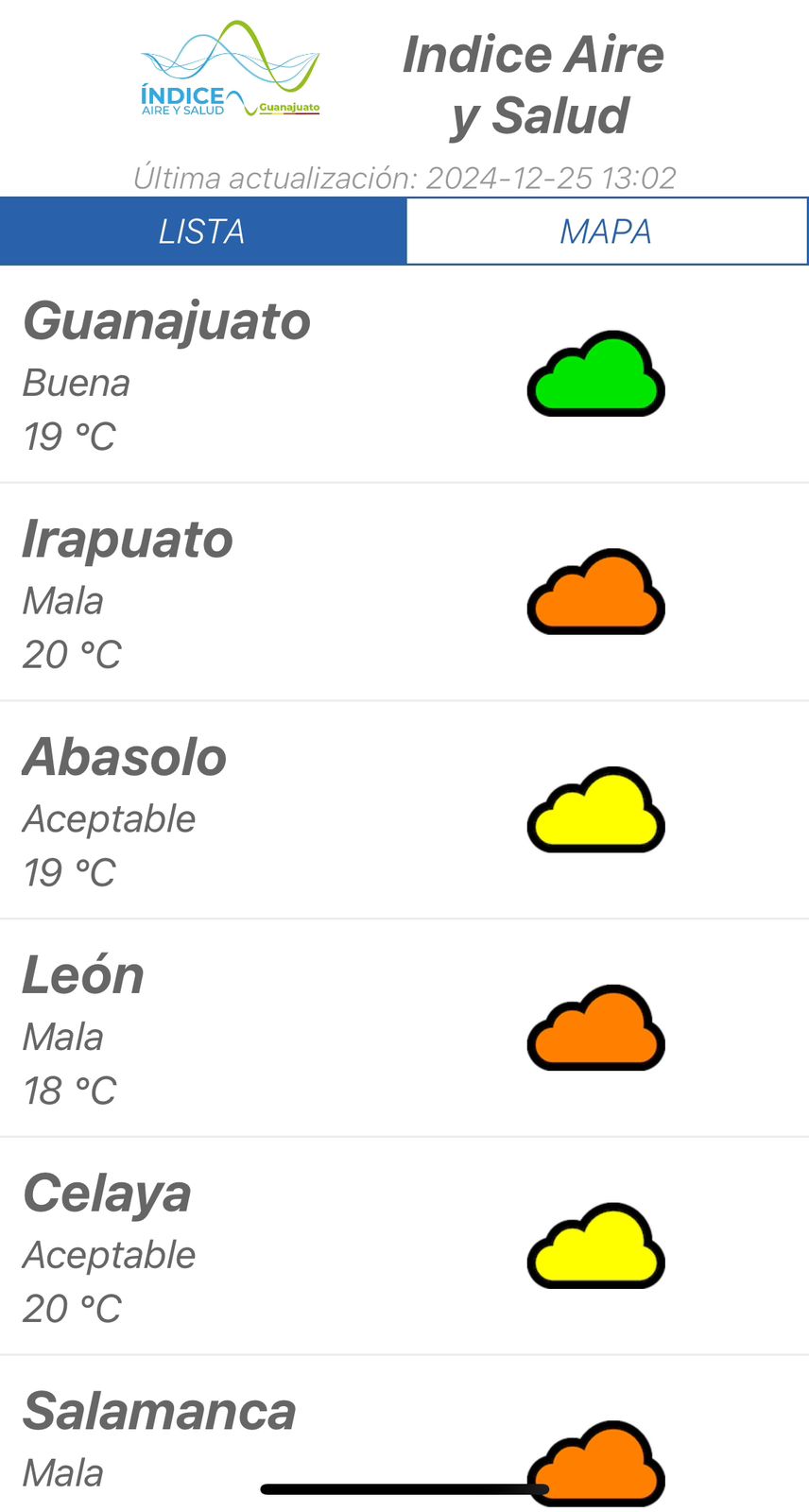Open the Salamanca row
Viewport: 809px width, 1512px height.
(x=404, y=1435)
